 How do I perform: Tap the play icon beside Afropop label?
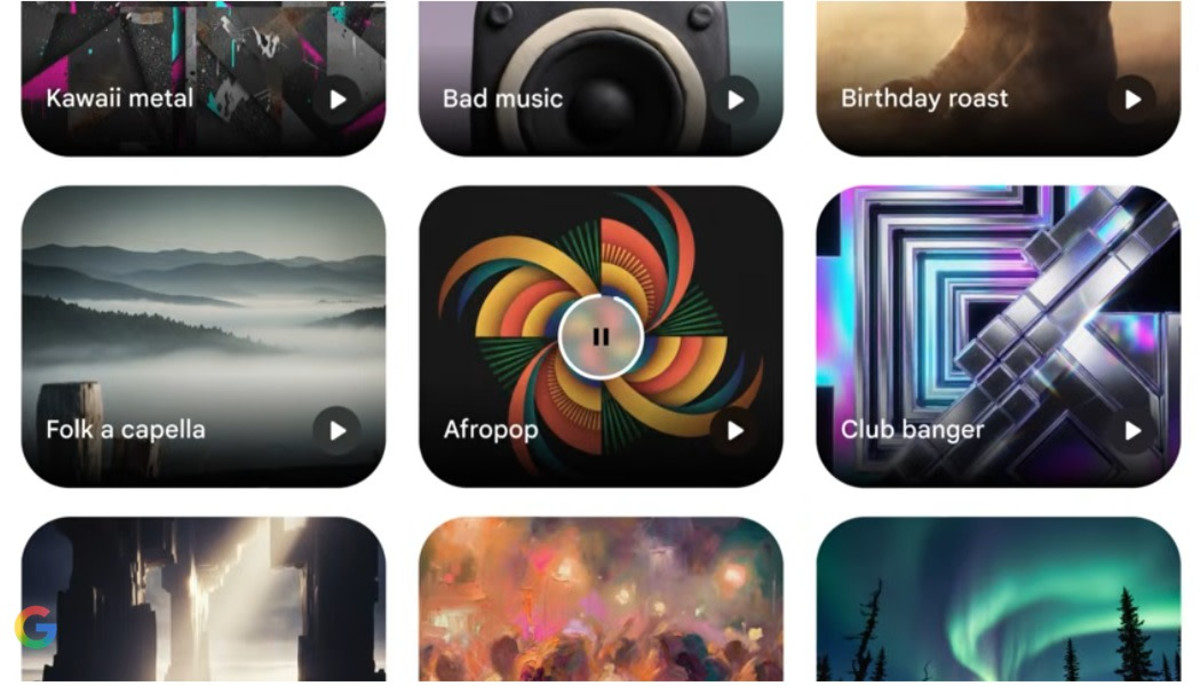click(735, 430)
